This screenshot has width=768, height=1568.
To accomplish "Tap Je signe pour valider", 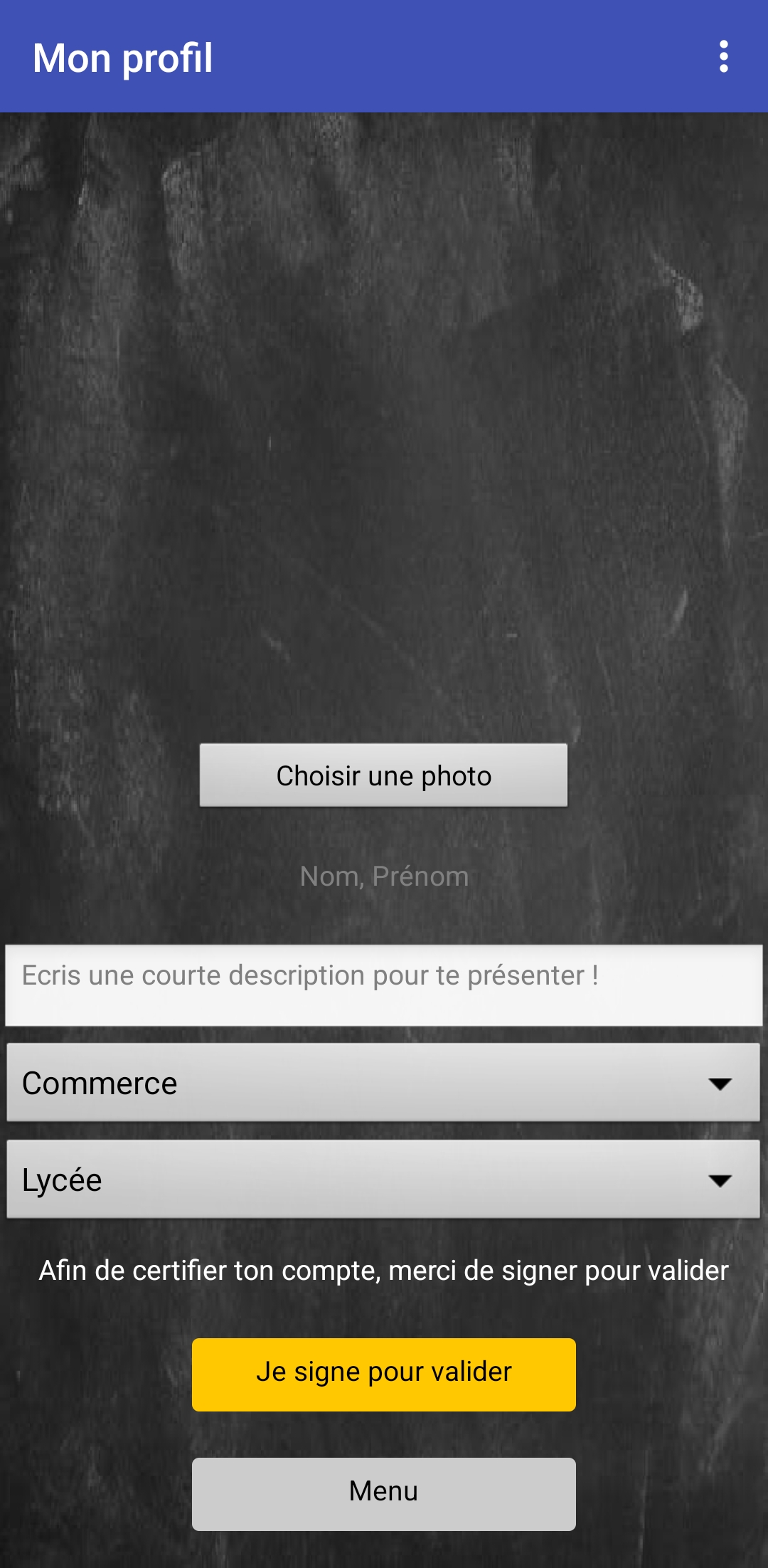I will [384, 1374].
